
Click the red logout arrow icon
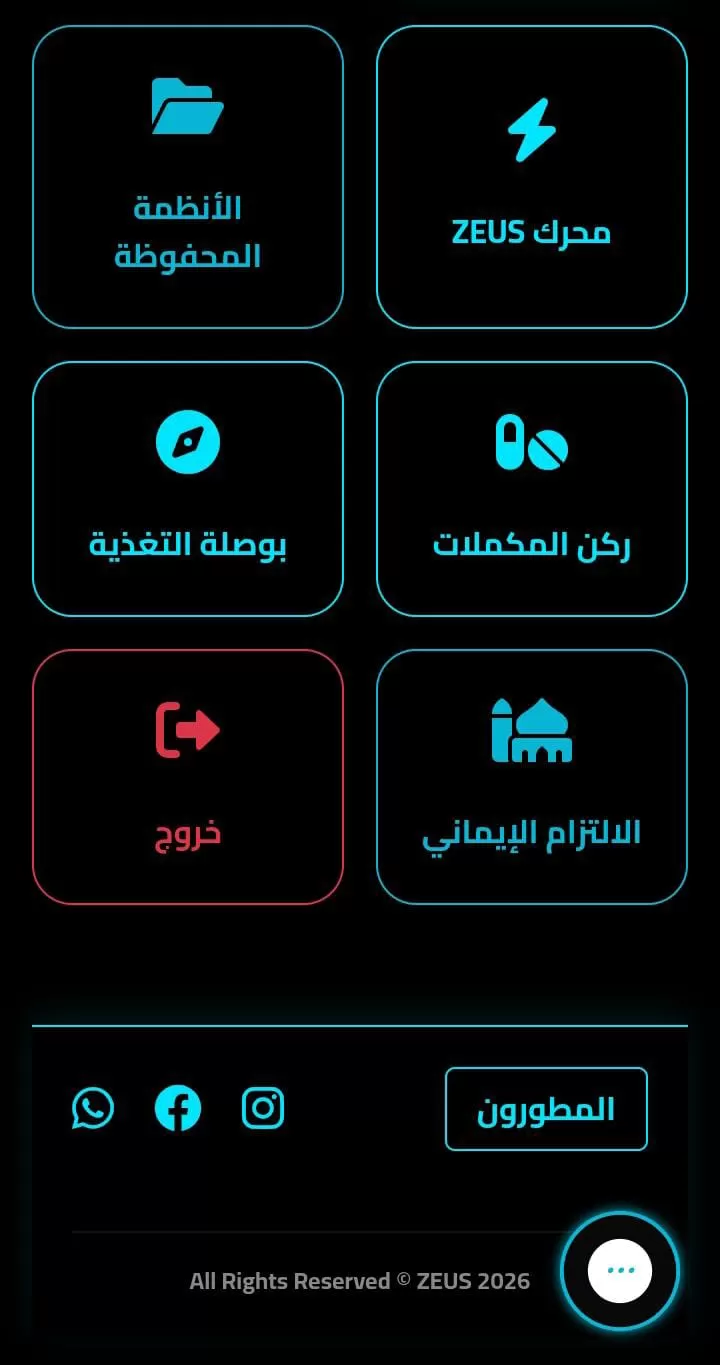pyautogui.click(x=186, y=730)
